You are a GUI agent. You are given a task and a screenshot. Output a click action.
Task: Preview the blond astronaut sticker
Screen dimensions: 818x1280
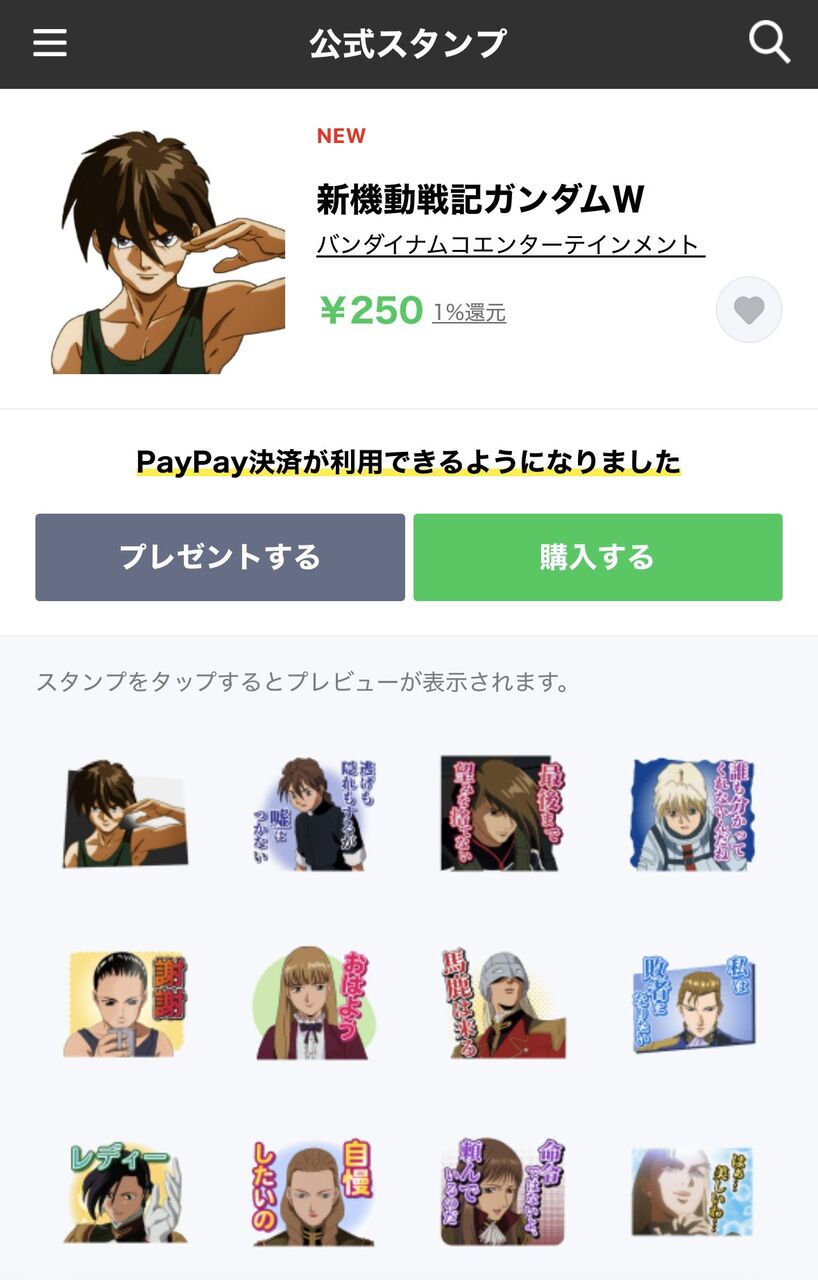click(692, 813)
